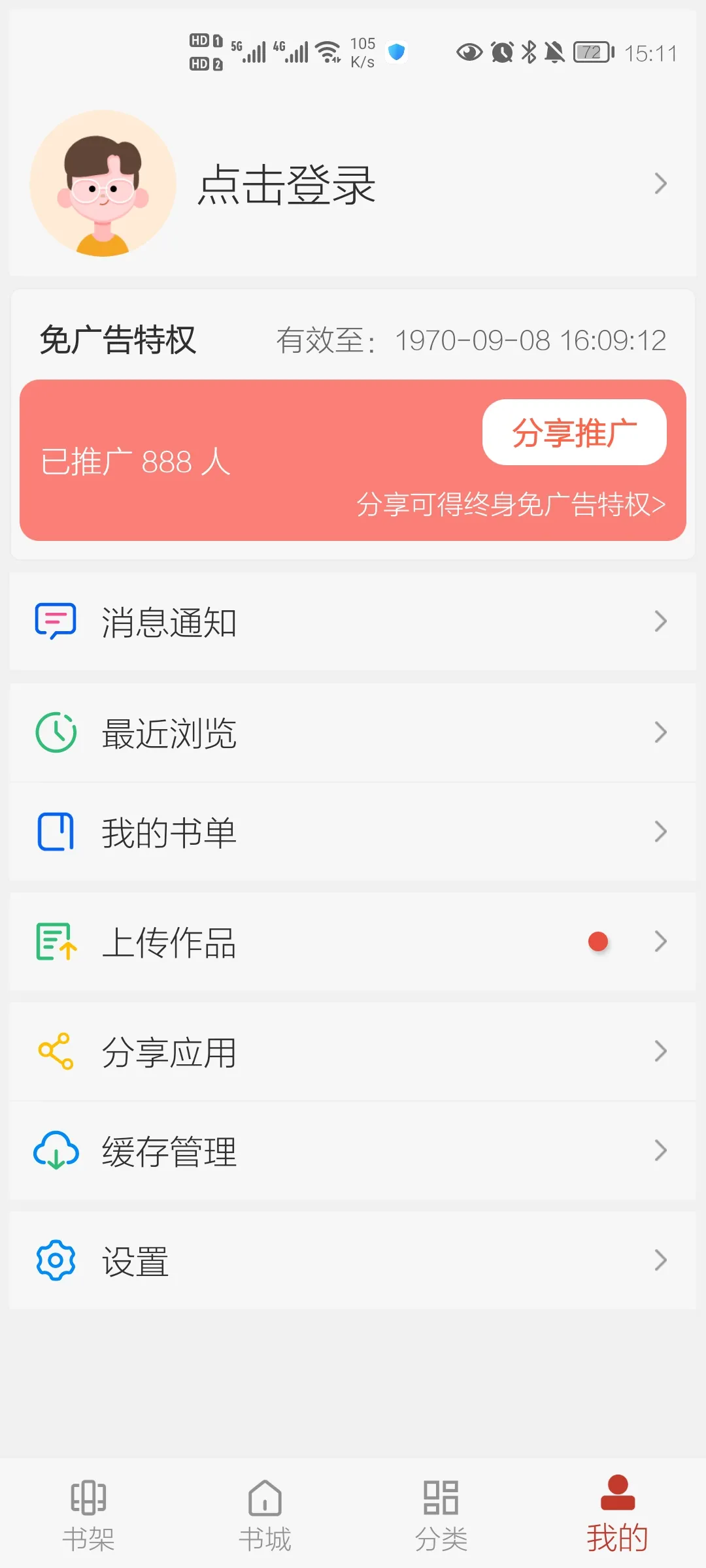Click the 我的书单 book icon
The height and width of the screenshot is (1568, 706).
point(56,832)
